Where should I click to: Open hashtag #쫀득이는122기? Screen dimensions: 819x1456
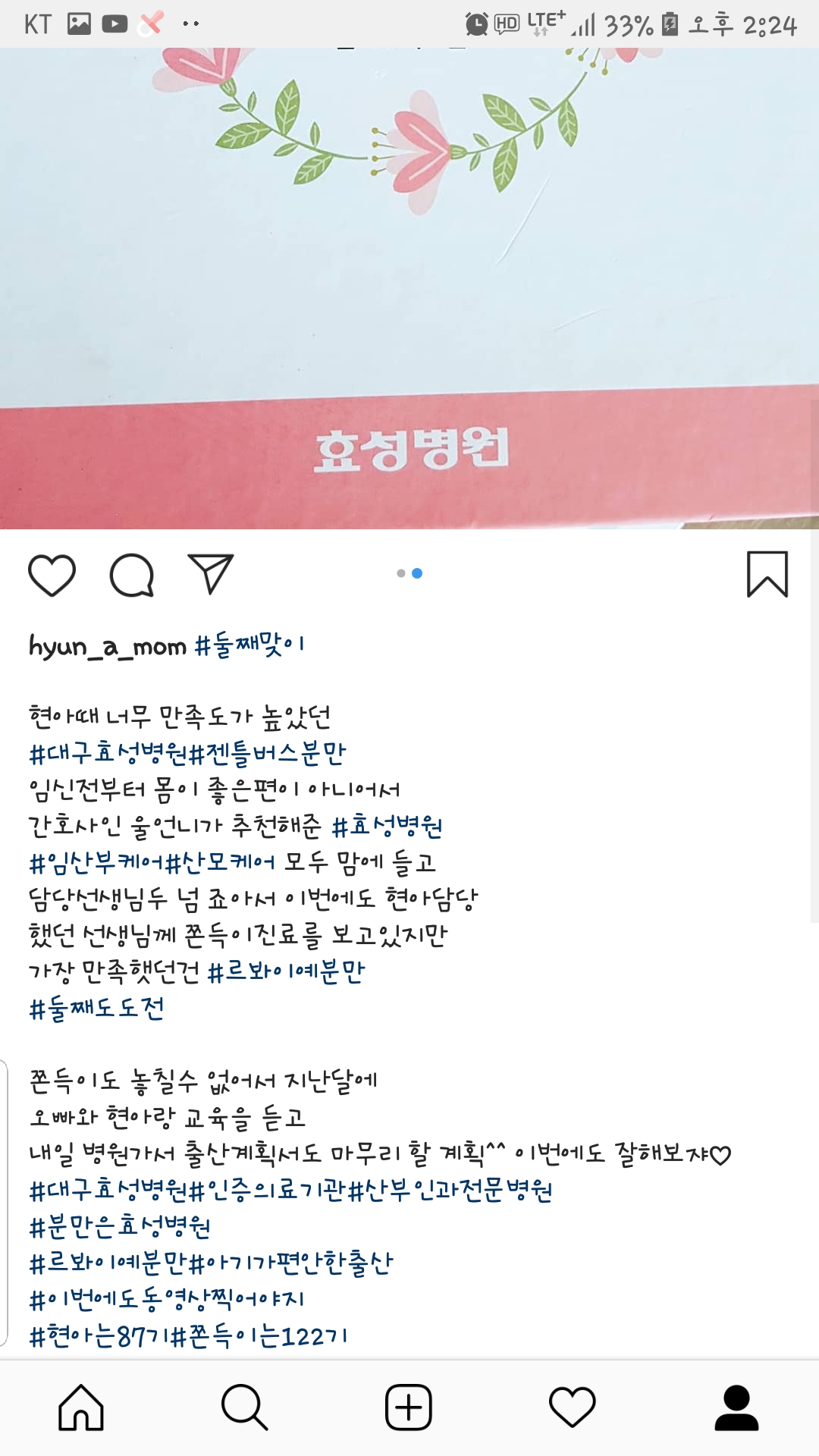[259, 1335]
